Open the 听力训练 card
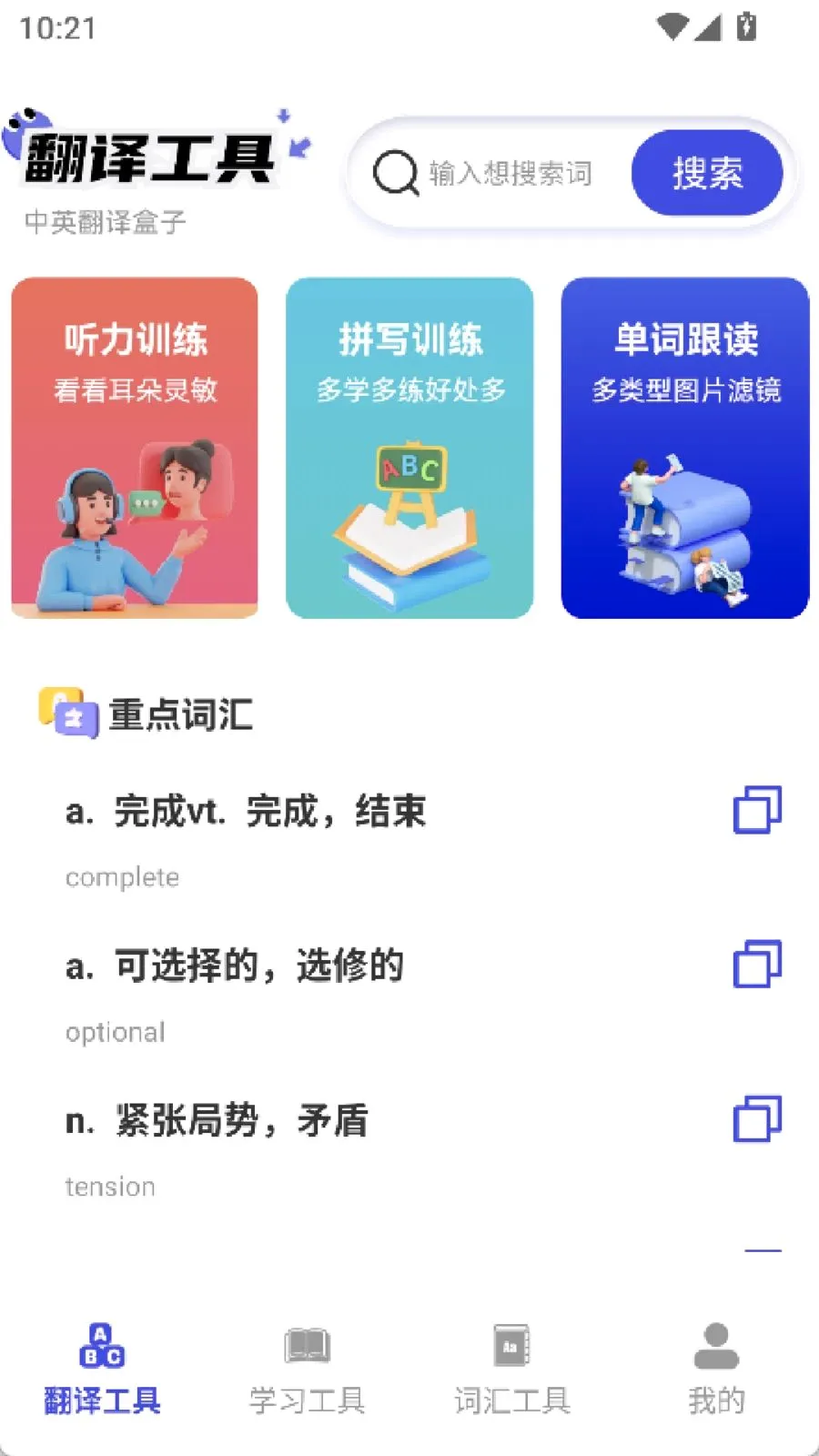 (x=135, y=448)
